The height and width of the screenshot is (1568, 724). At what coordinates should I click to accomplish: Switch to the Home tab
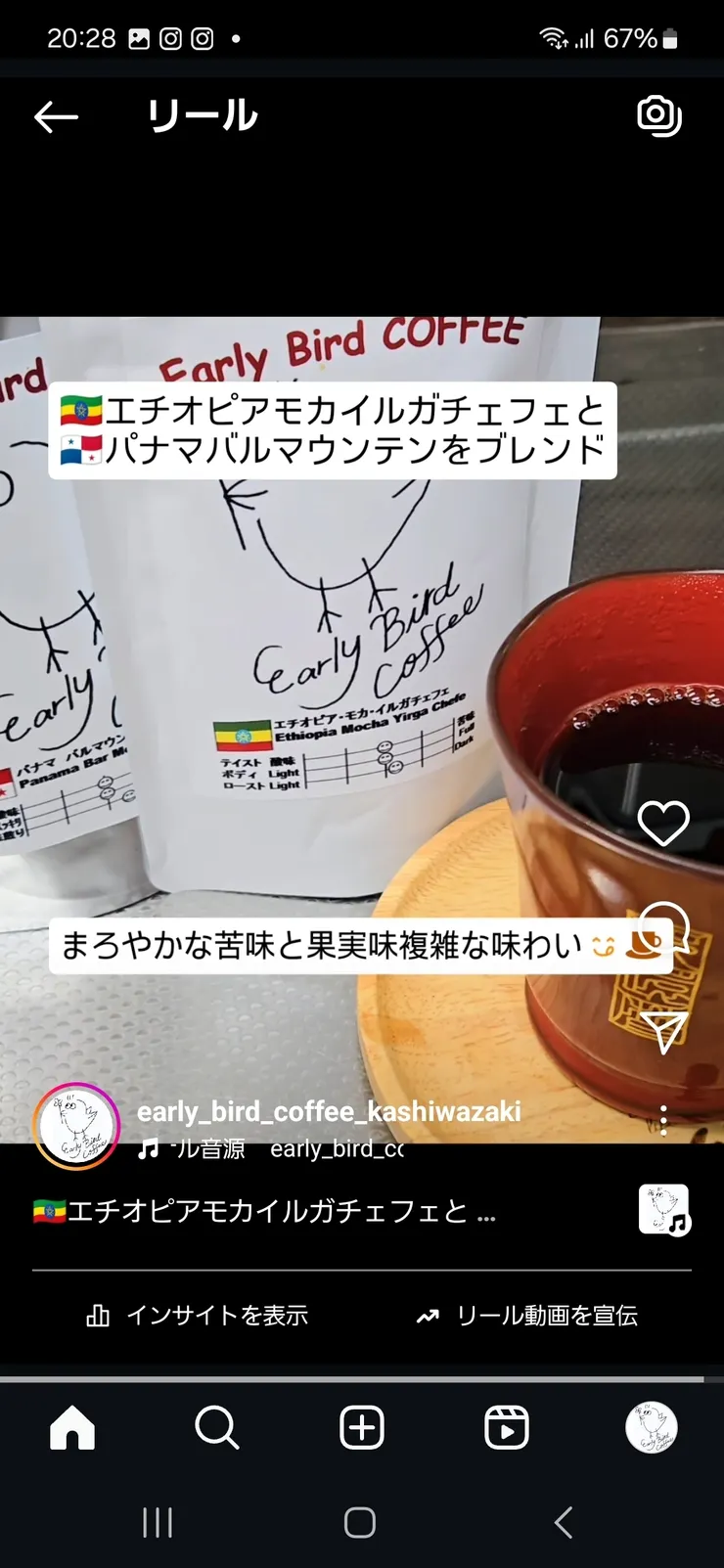[x=72, y=1428]
